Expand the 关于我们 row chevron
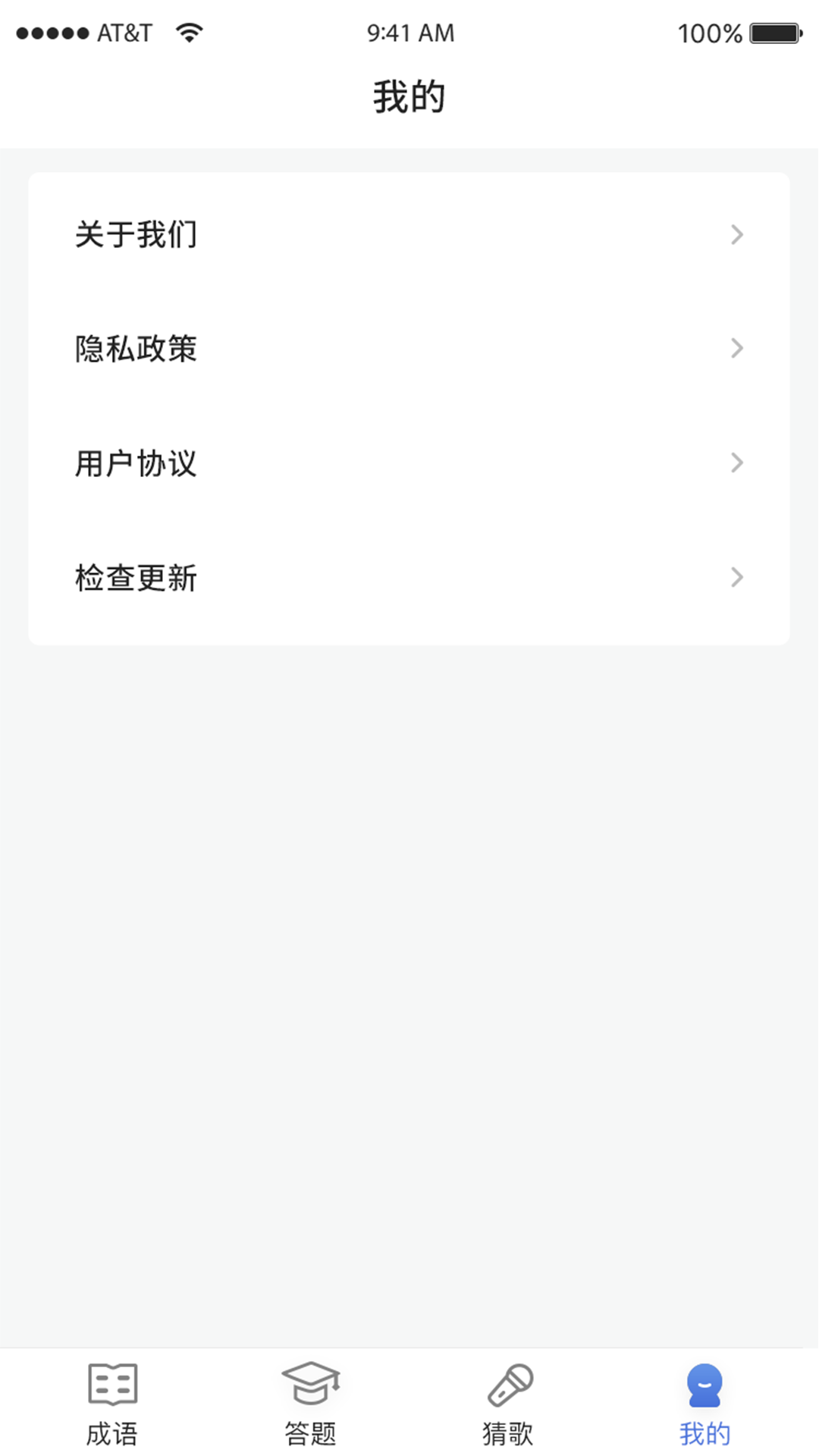This screenshot has width=819, height=1456. point(737,235)
